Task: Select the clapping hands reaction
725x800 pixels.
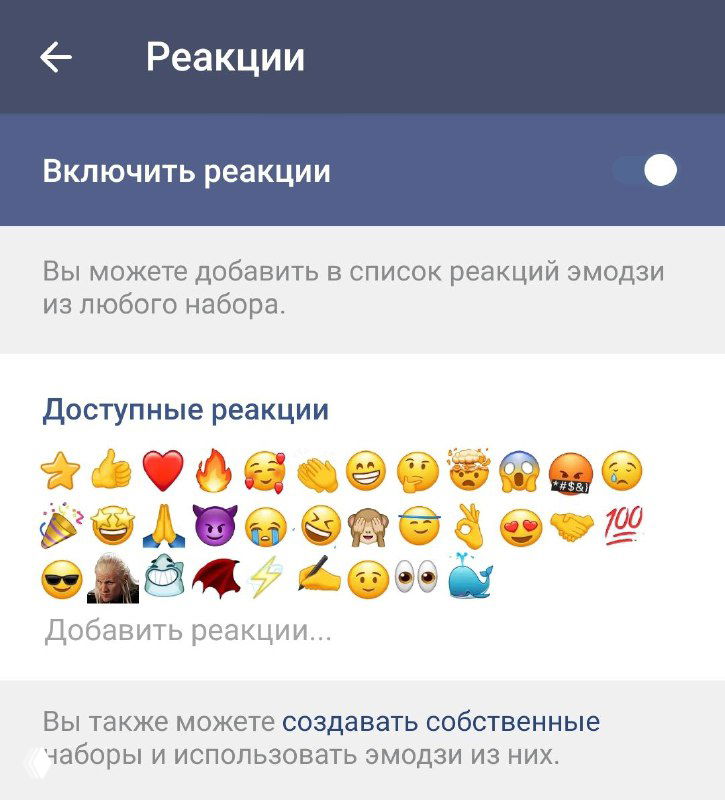Action: click(316, 465)
